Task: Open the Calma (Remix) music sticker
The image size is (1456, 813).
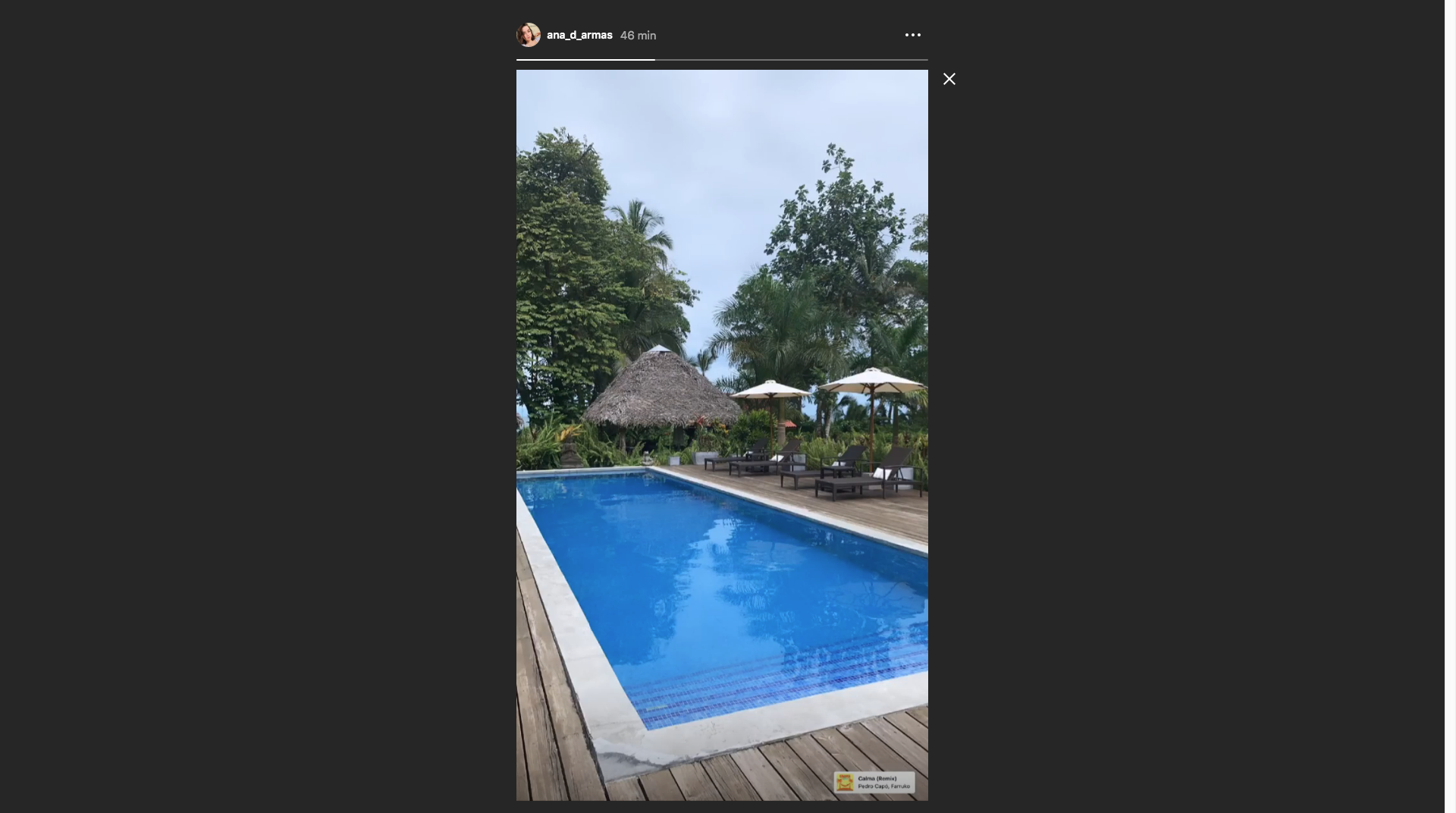Action: click(x=874, y=782)
